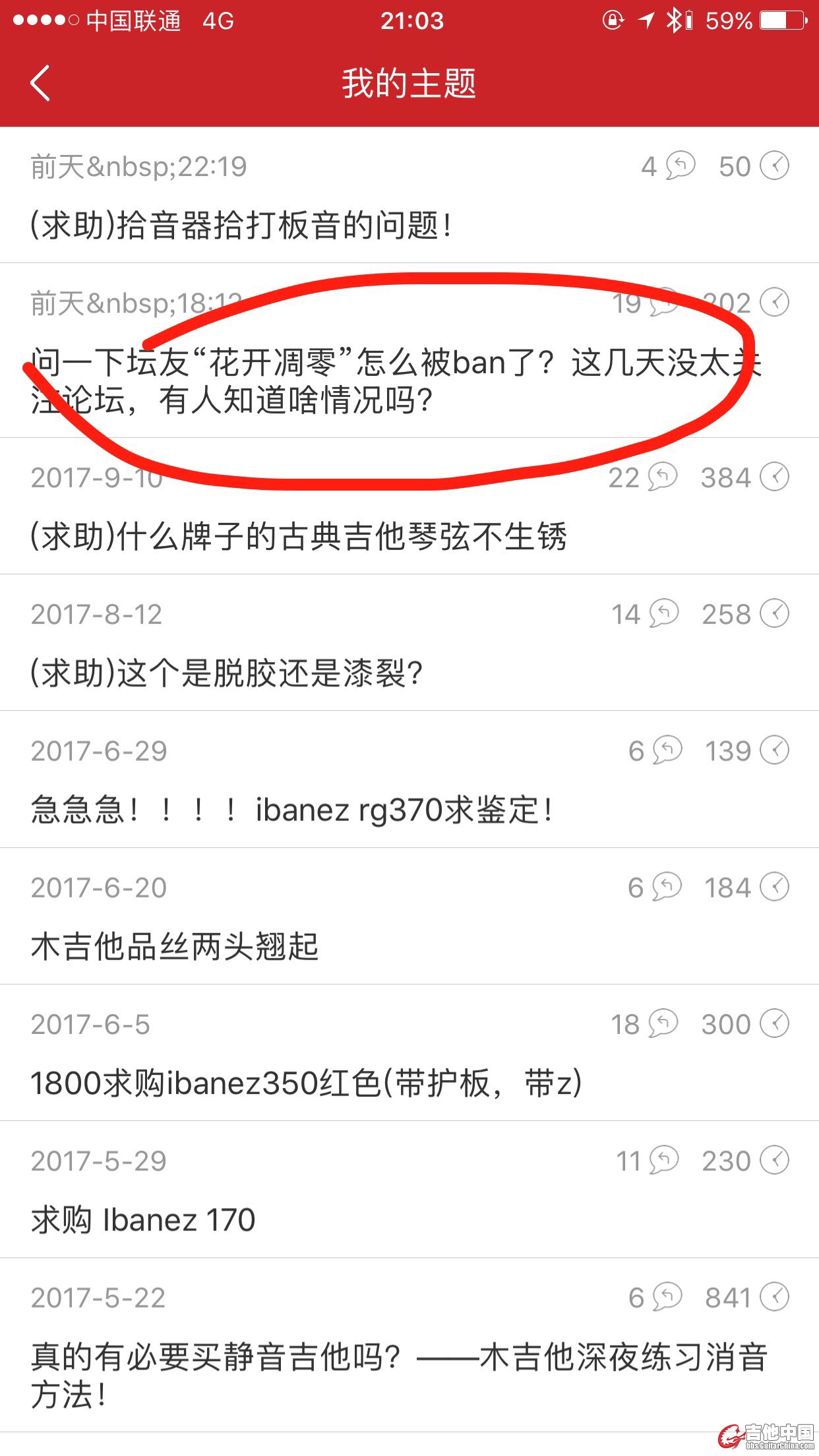Open thread 1800求购ibanez350红色
This screenshot has width=819, height=1456.
click(x=306, y=1083)
